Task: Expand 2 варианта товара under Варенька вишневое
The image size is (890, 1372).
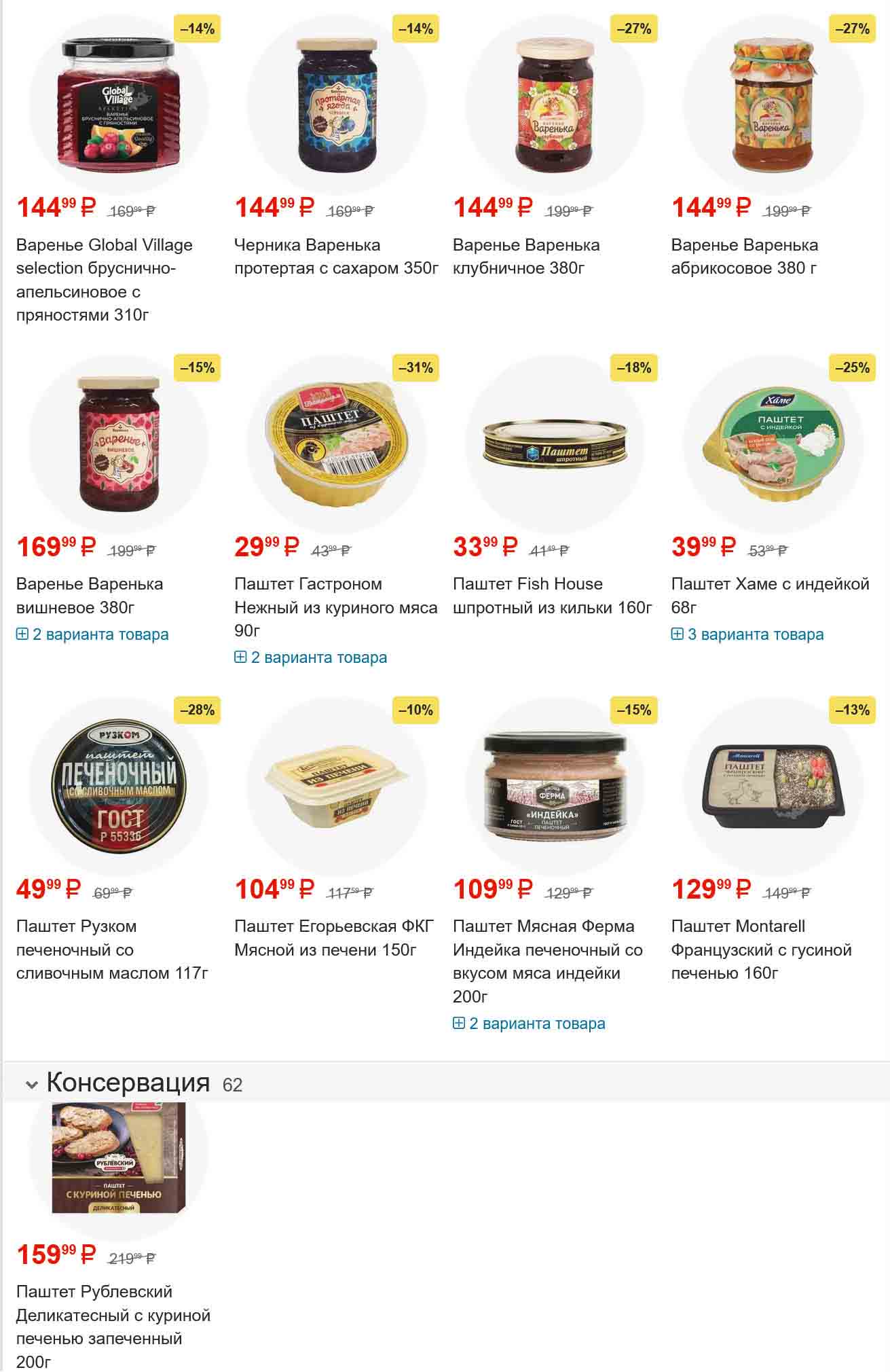Action: [x=93, y=634]
